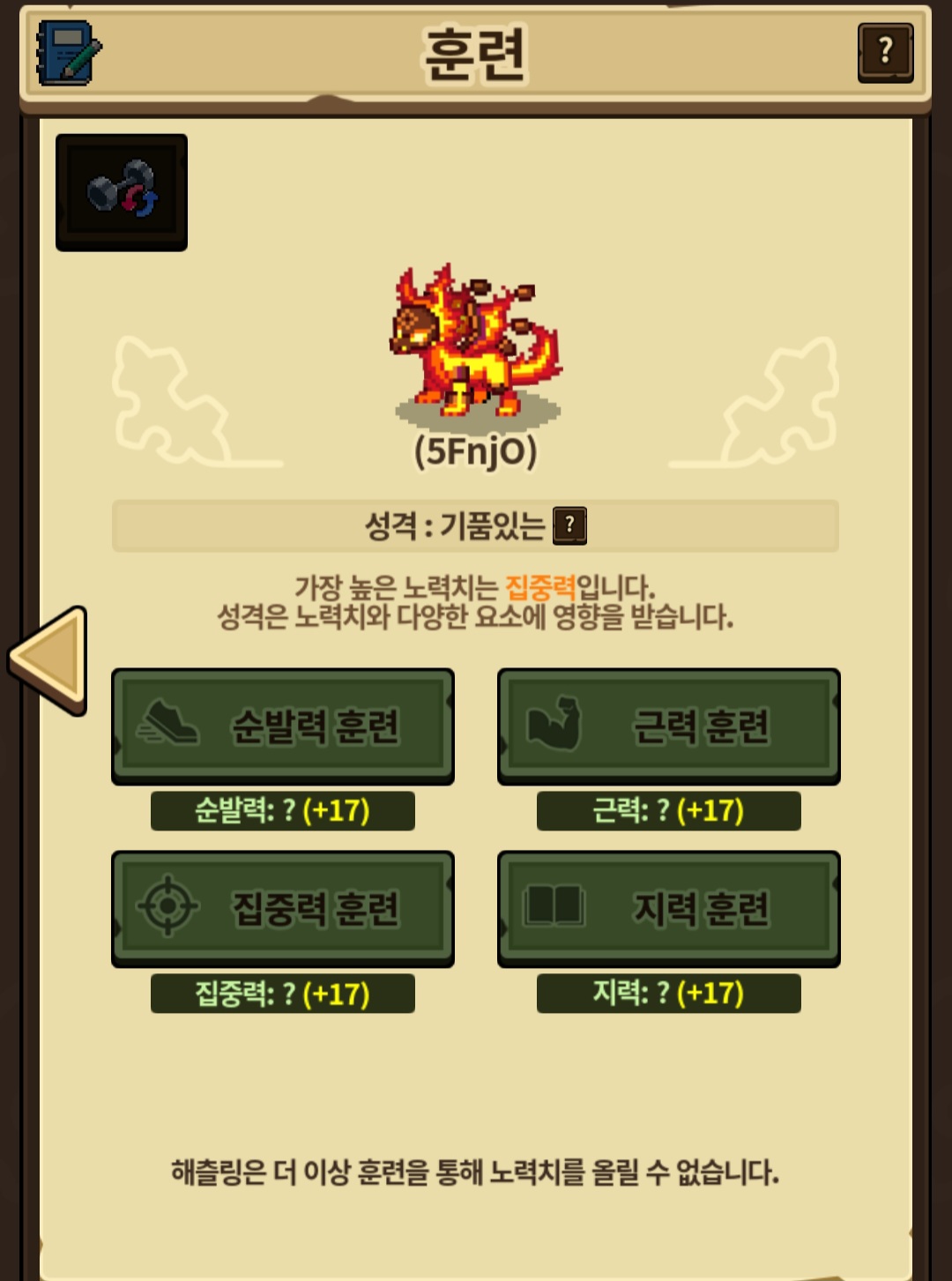Start 집중력 훈련

[x=283, y=909]
